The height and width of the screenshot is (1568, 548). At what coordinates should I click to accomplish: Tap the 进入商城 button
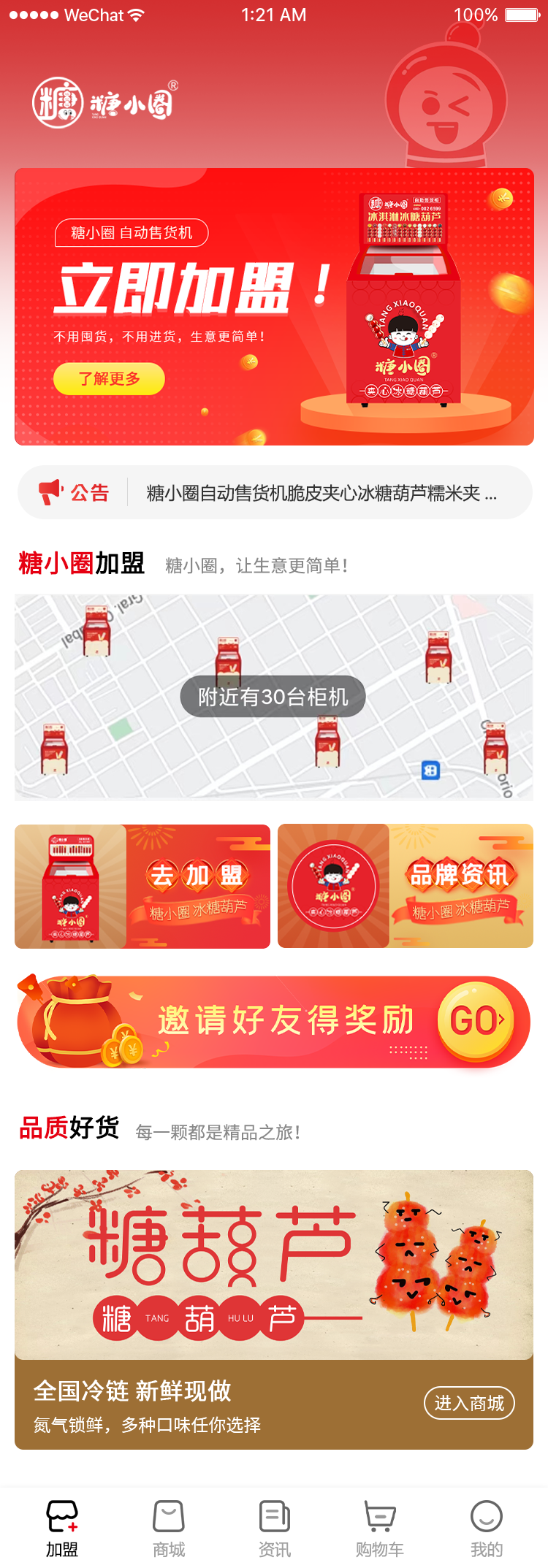(469, 1403)
